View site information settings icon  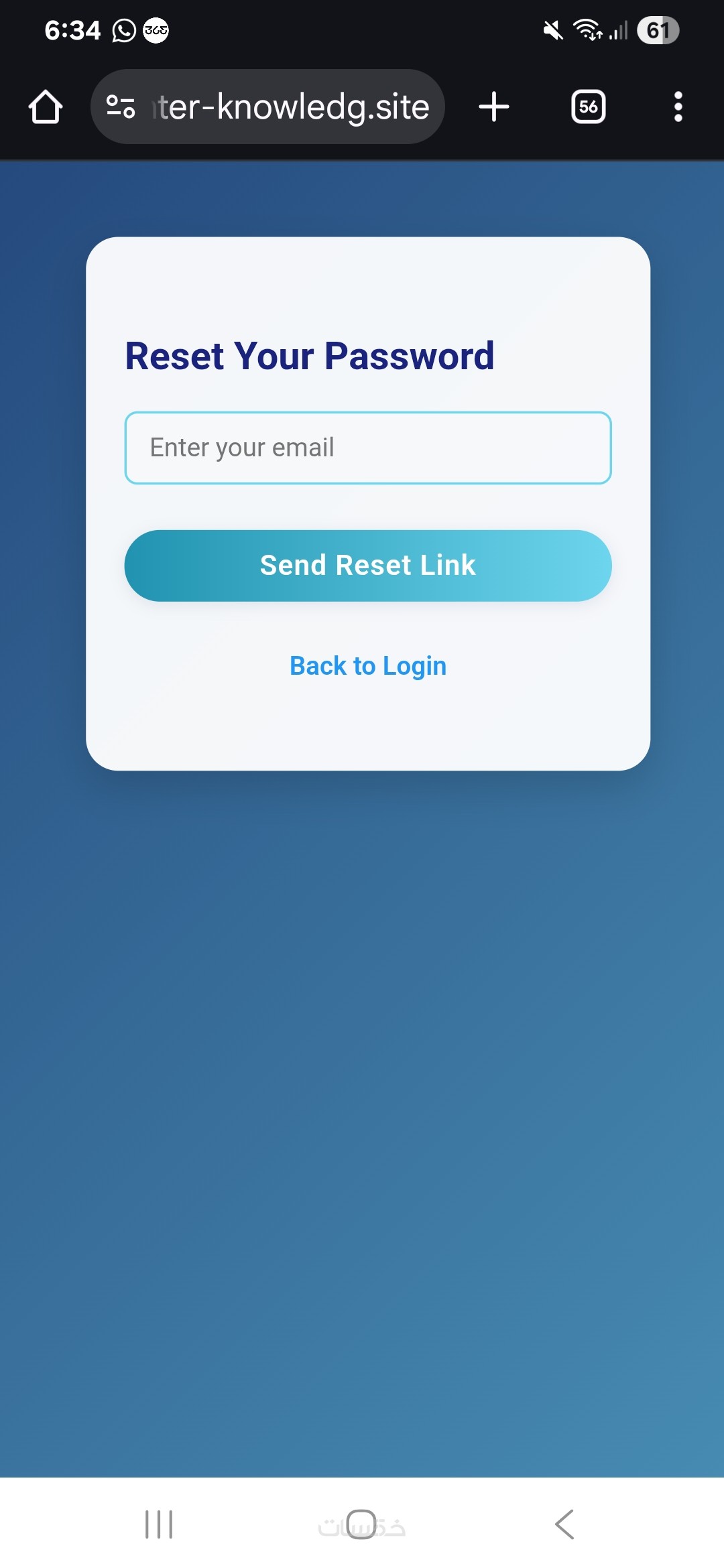121,107
